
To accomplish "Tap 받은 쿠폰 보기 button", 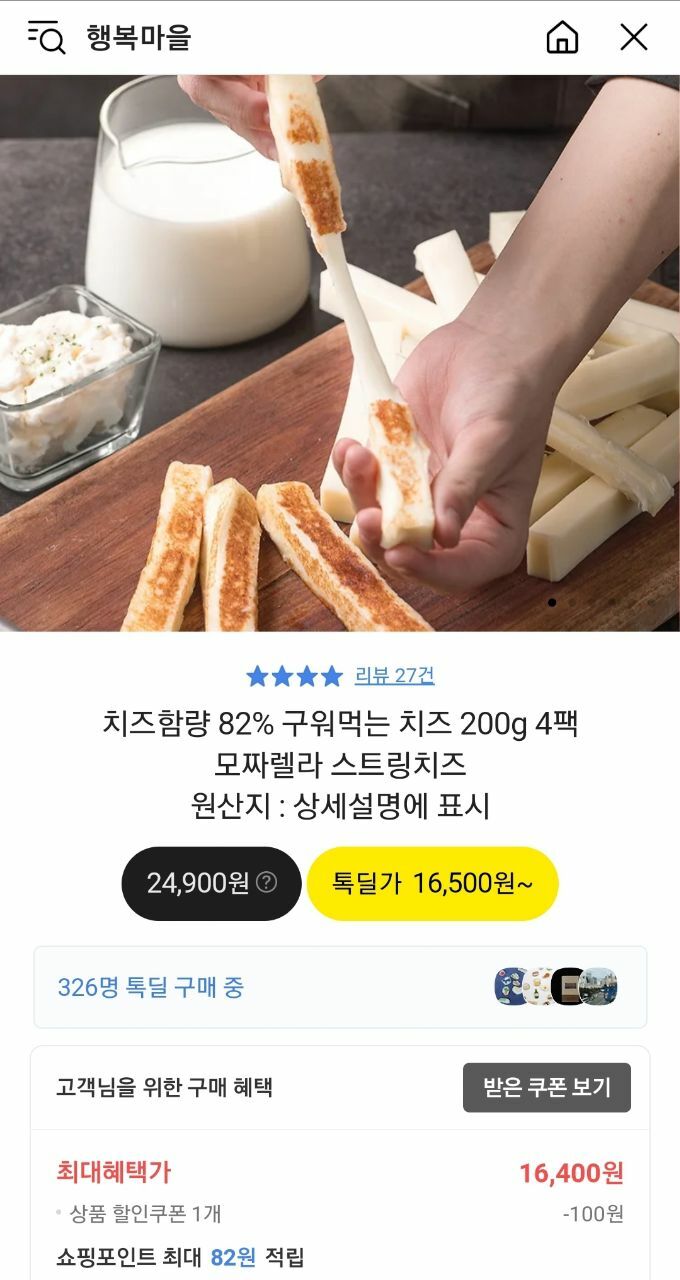I will click(546, 1087).
